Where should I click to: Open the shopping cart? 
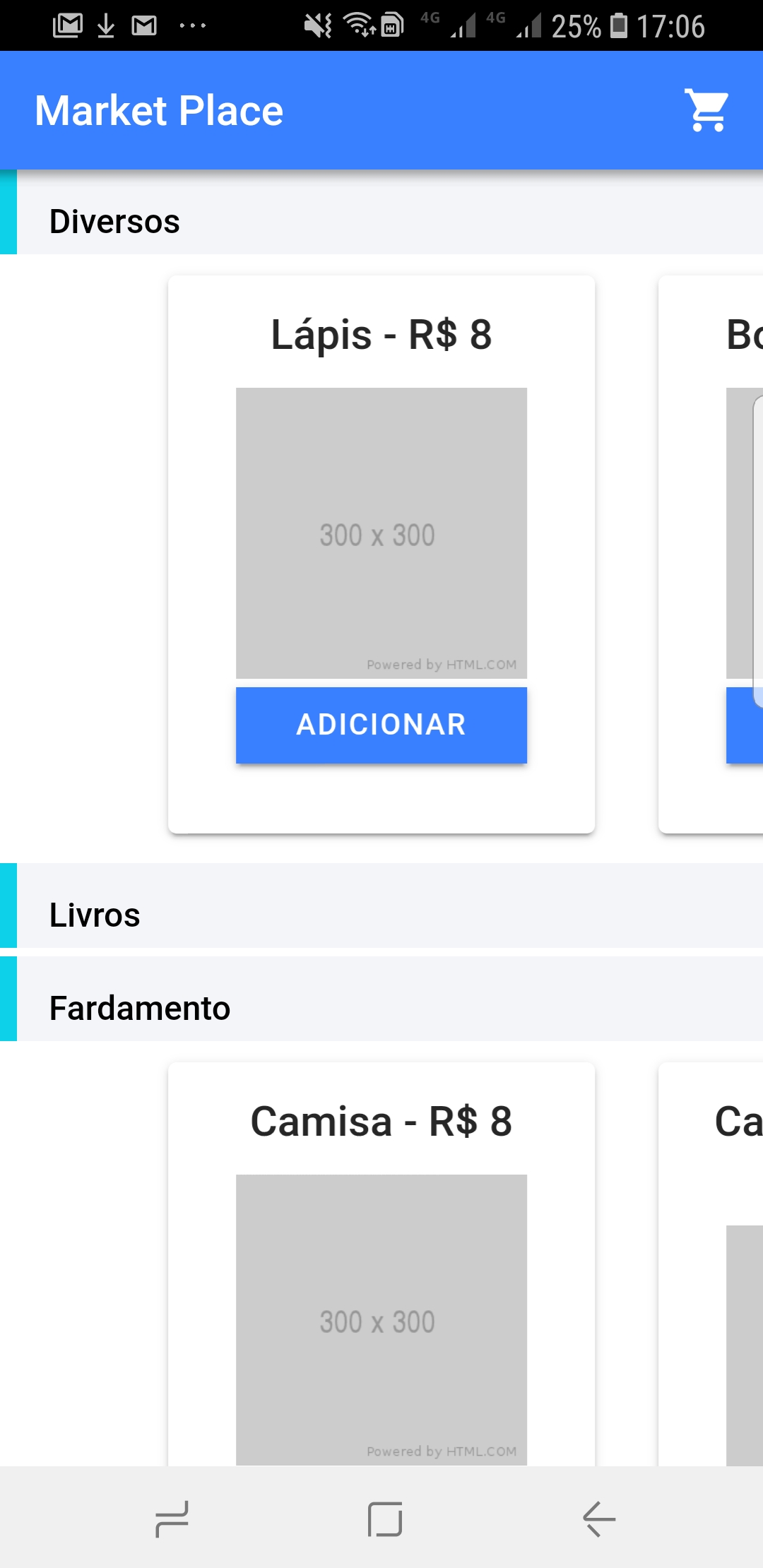[707, 110]
